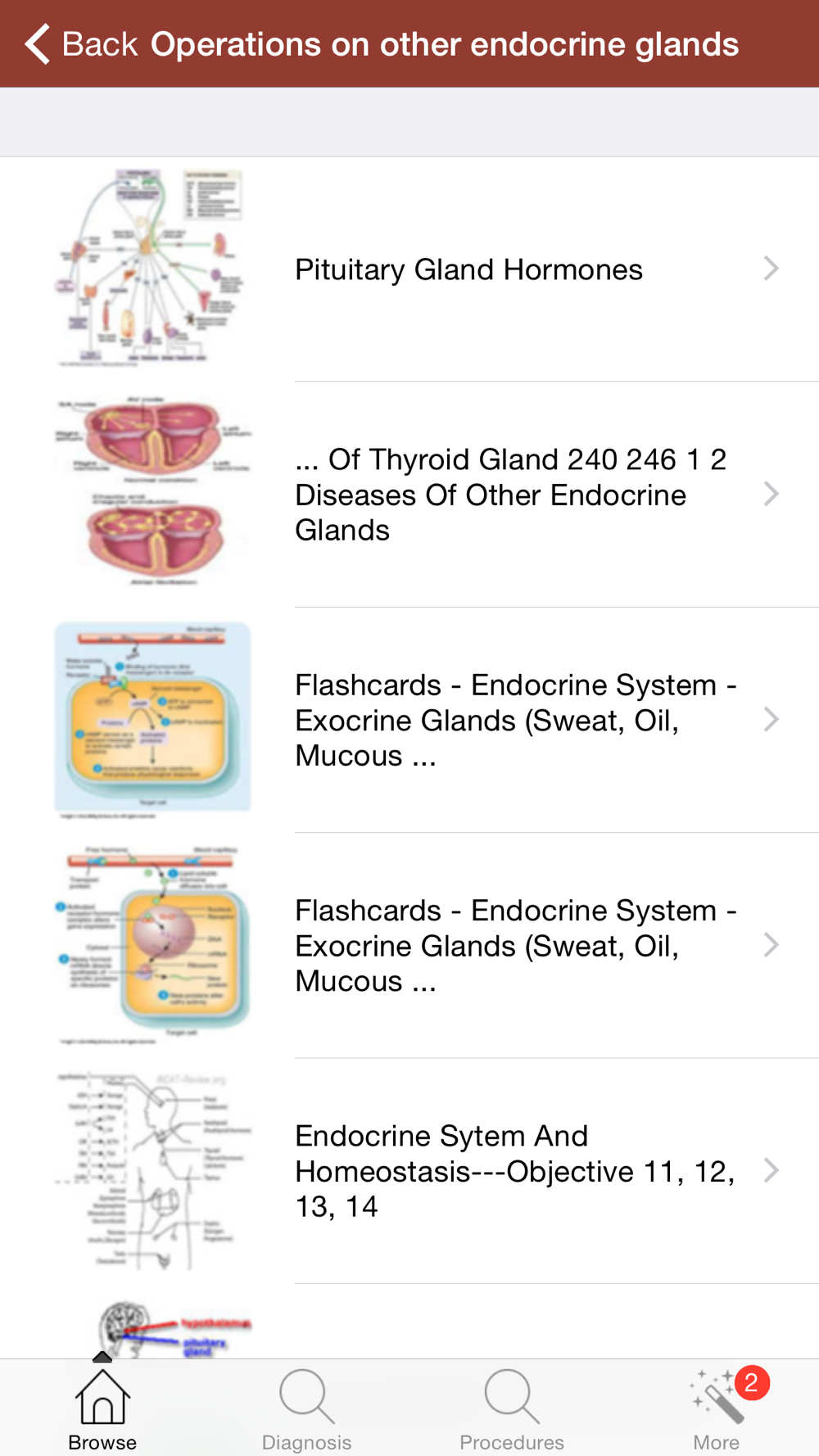Switch to the Browse tab

102,1409
